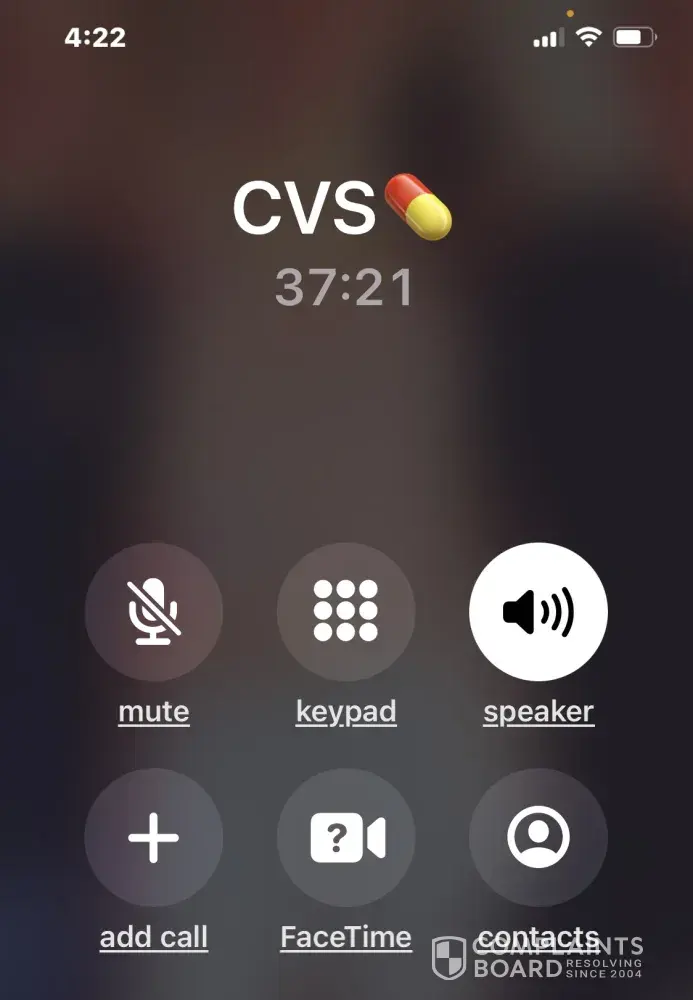Add another call
Screen dimensions: 693x1000
(154, 837)
